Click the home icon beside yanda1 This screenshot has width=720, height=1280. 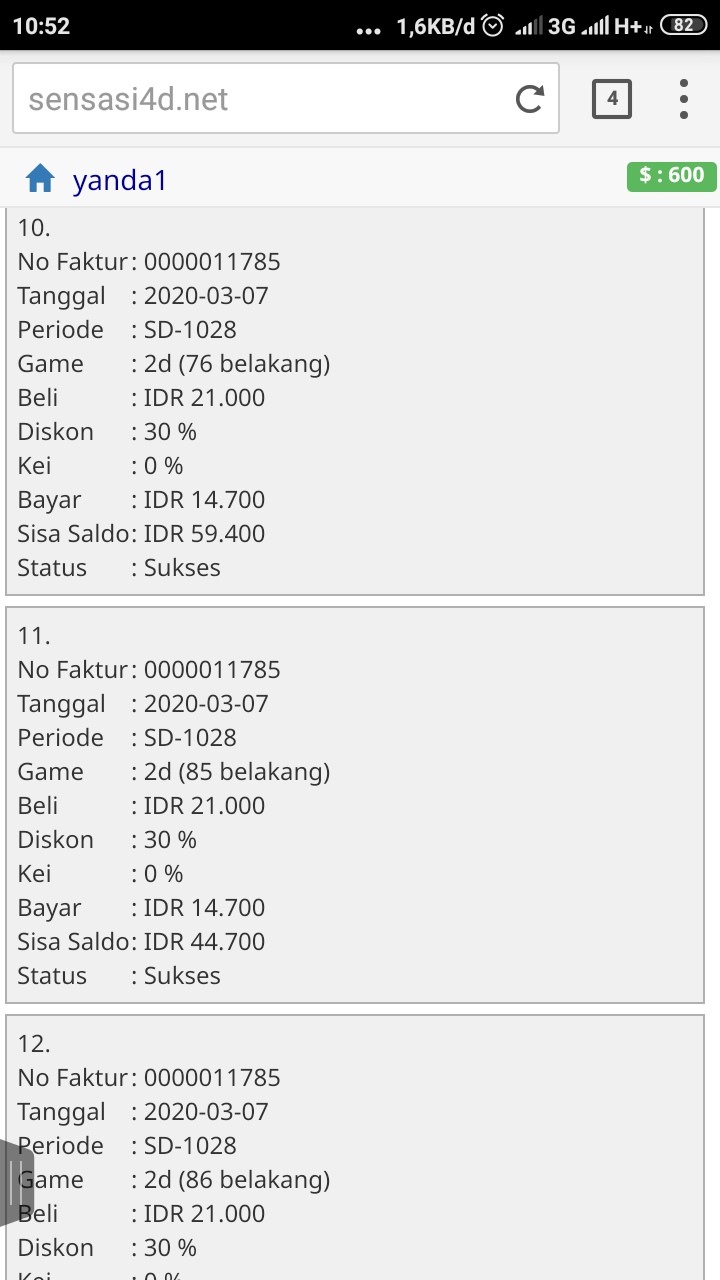click(38, 176)
